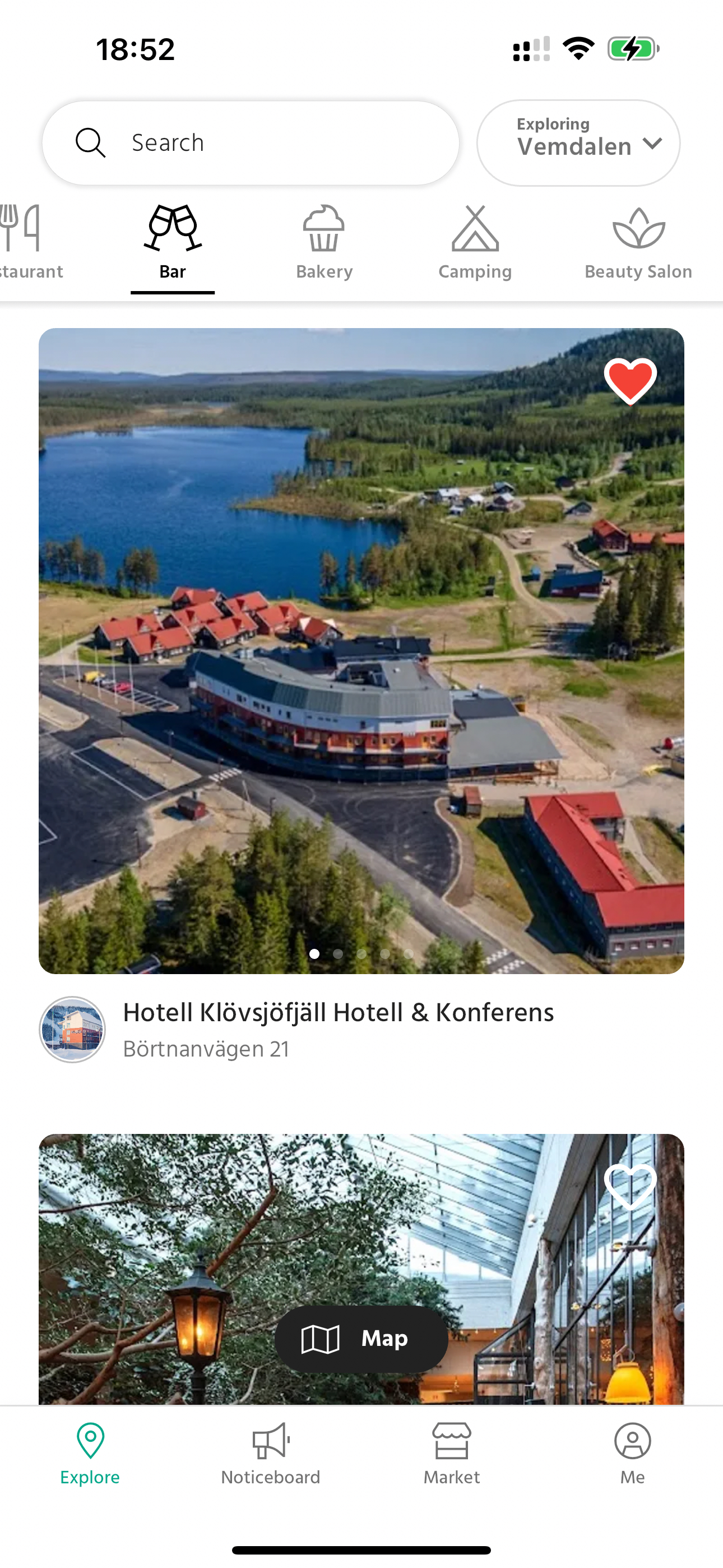
Task: Show results on the Map
Action: click(x=361, y=1339)
